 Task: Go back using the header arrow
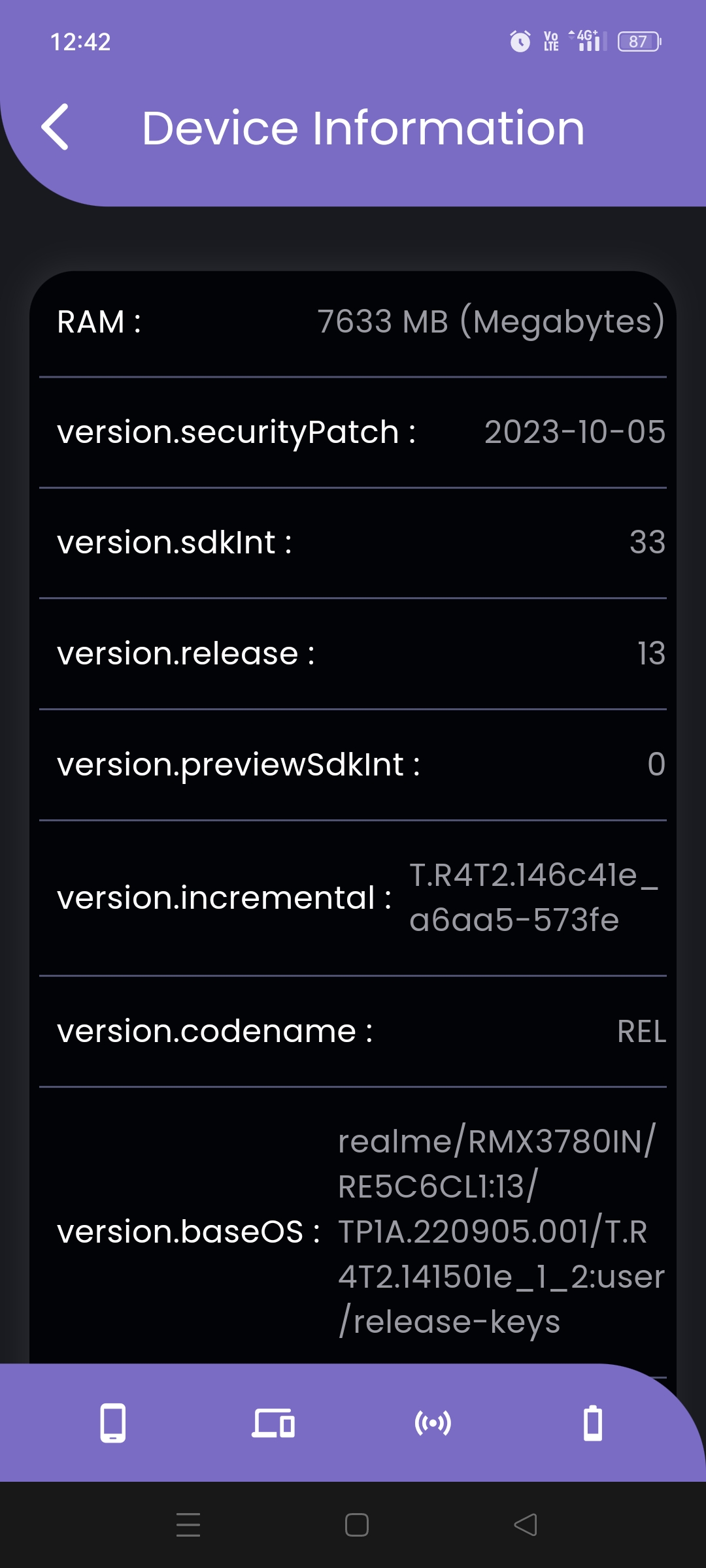[x=56, y=127]
